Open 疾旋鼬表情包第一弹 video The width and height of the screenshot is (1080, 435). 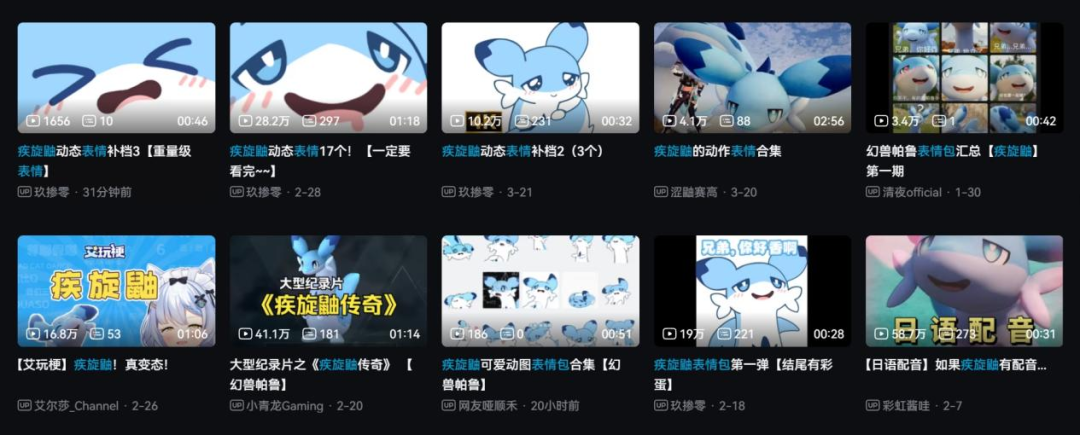[752, 291]
